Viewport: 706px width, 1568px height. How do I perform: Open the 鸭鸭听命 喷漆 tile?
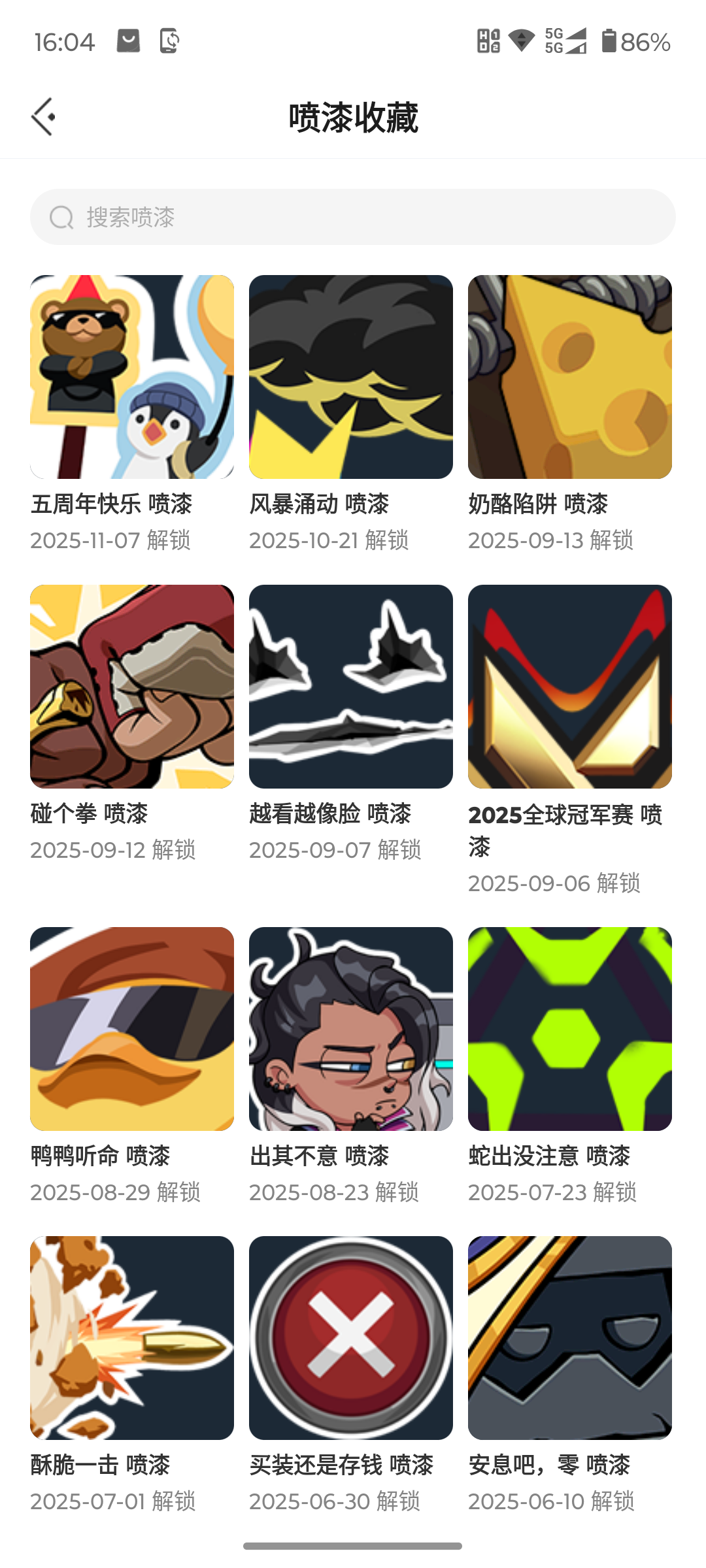132,1029
